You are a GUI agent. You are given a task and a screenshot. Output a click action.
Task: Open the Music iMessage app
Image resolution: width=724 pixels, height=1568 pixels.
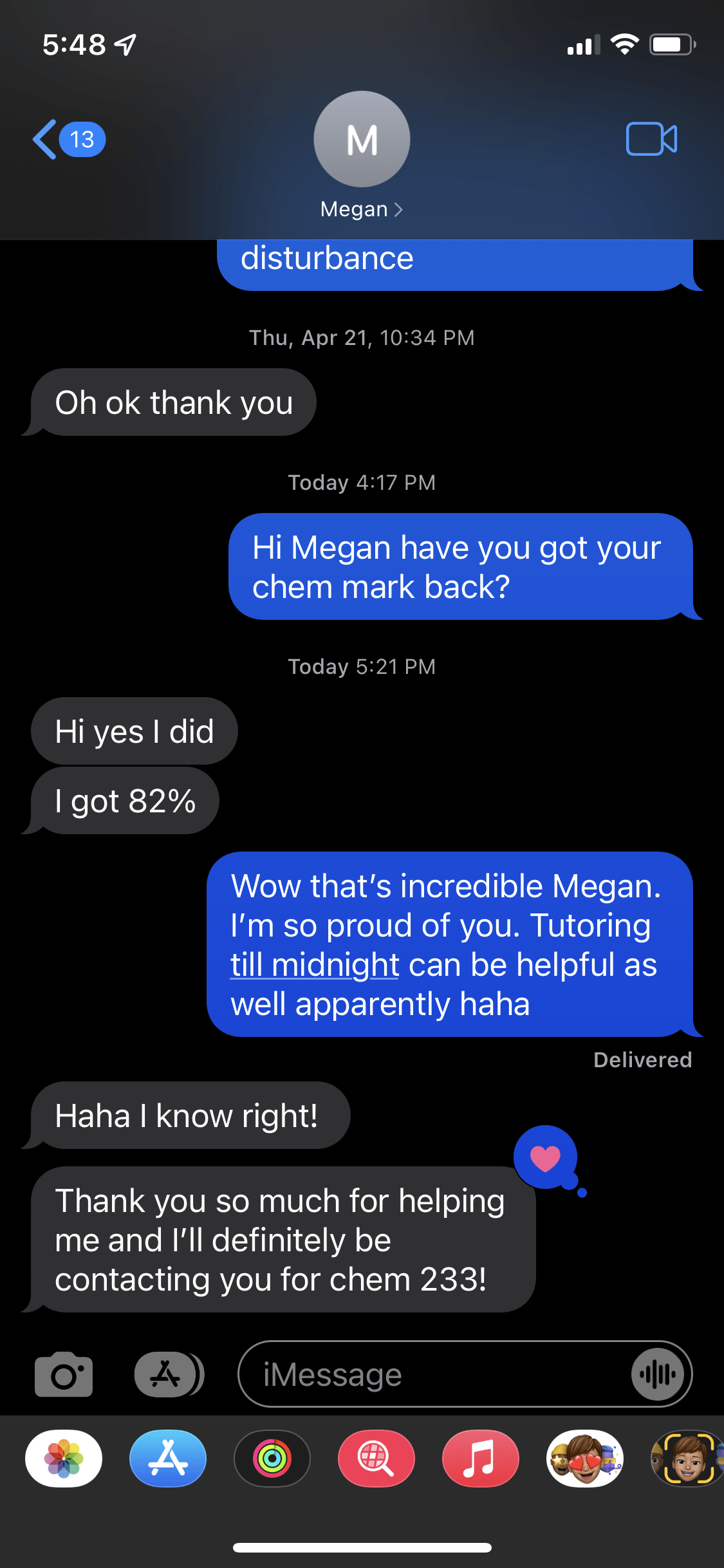[481, 1459]
